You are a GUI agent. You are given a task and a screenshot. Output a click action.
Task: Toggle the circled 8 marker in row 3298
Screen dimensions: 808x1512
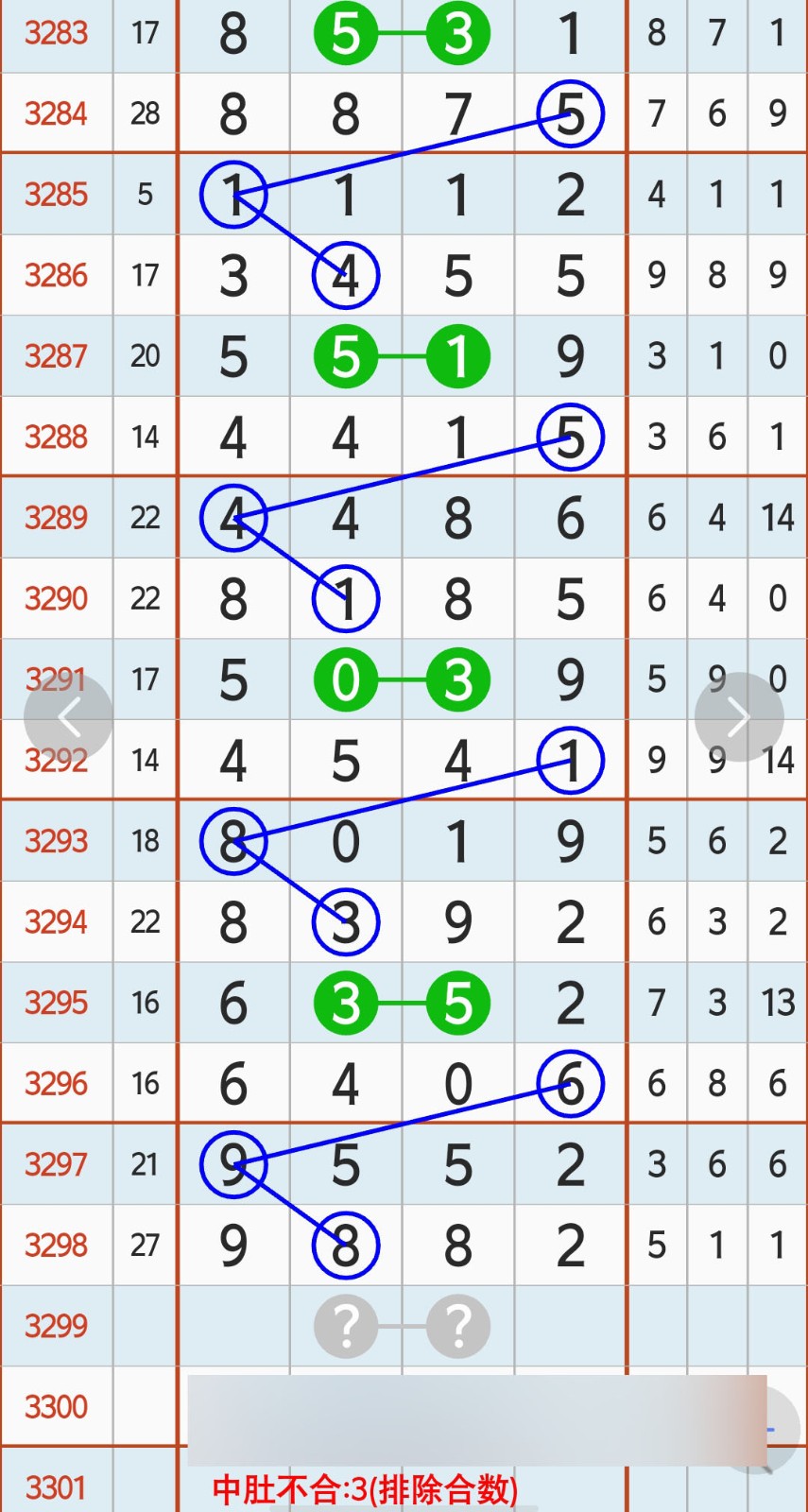346,1246
